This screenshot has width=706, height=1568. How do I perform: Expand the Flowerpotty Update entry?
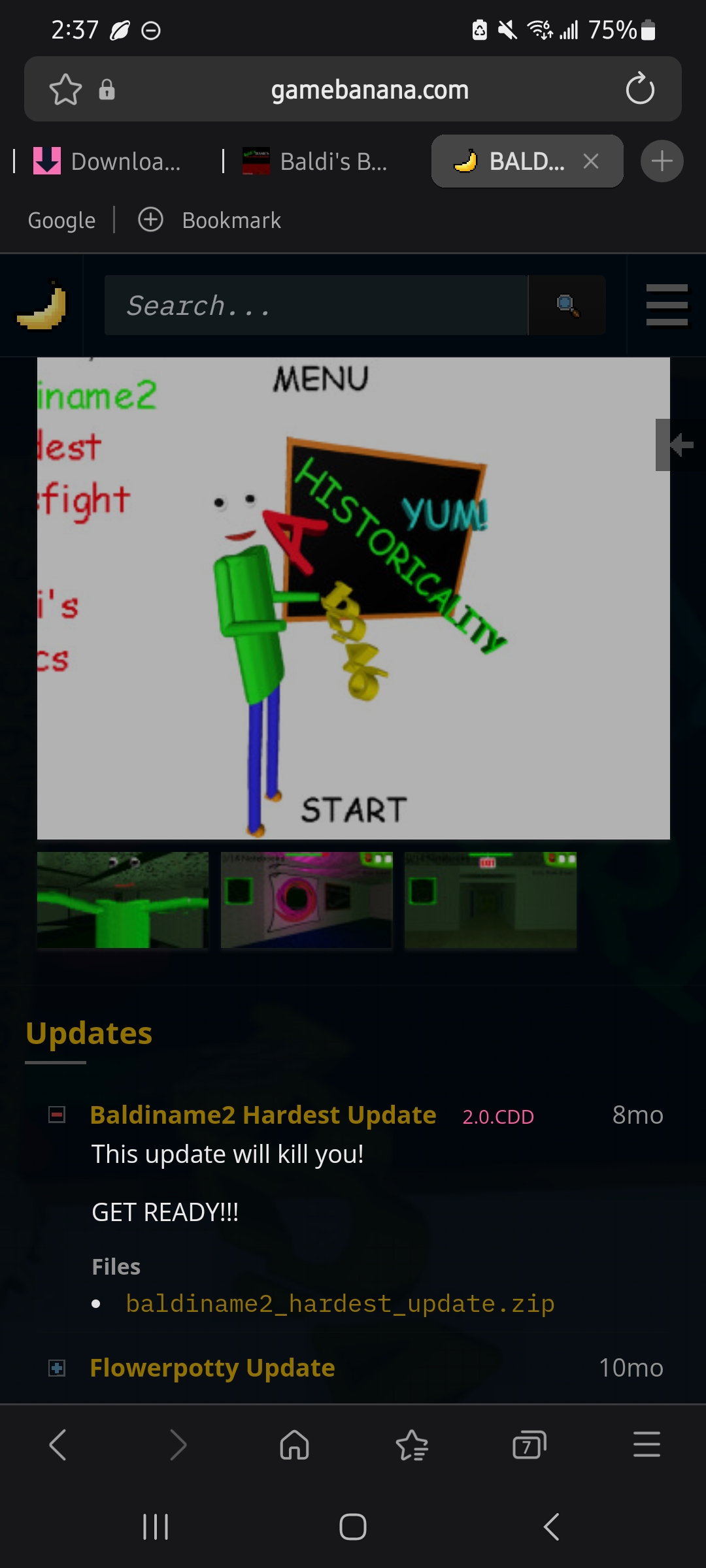pos(58,1367)
